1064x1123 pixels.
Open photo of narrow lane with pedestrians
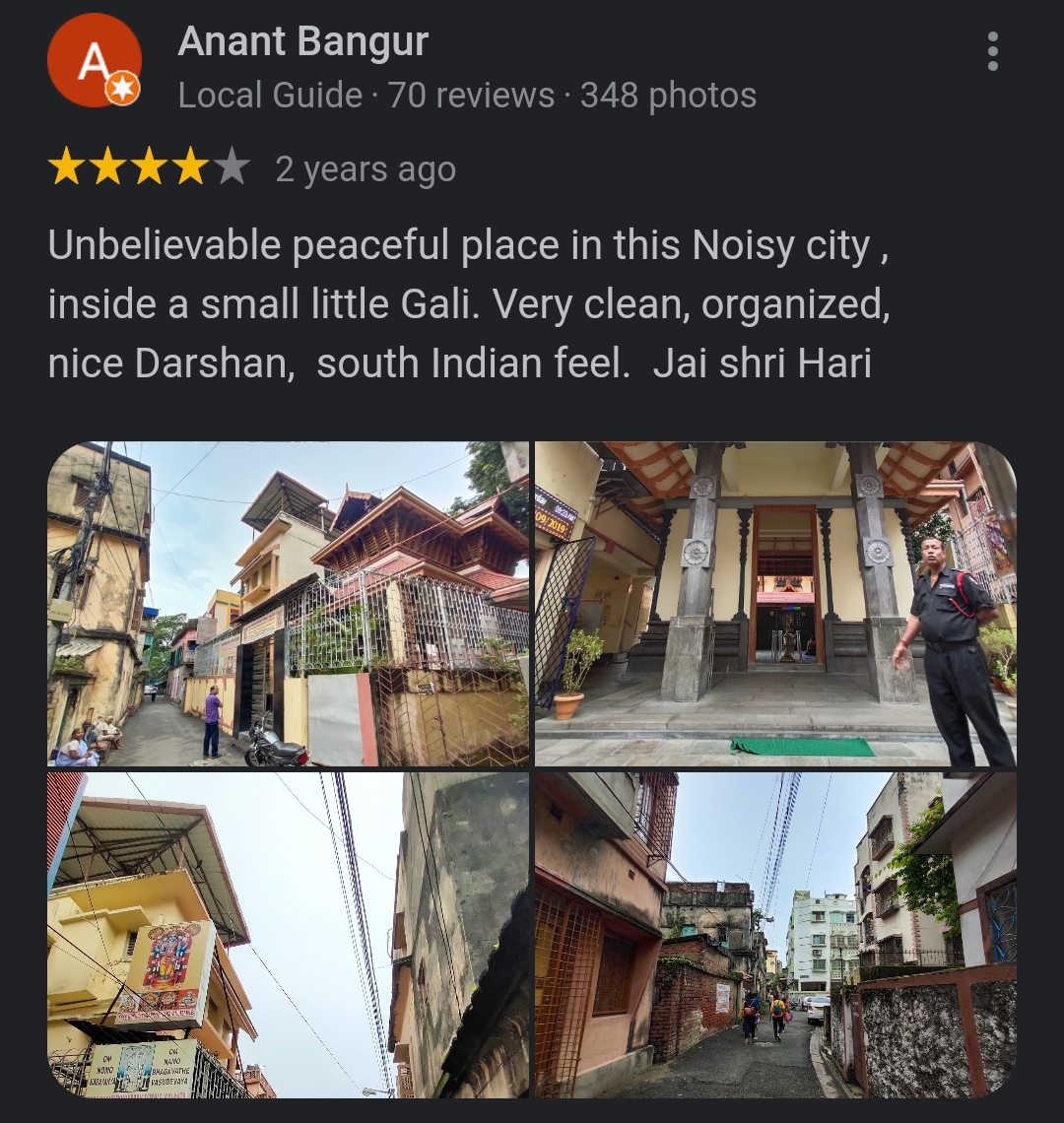tap(775, 934)
